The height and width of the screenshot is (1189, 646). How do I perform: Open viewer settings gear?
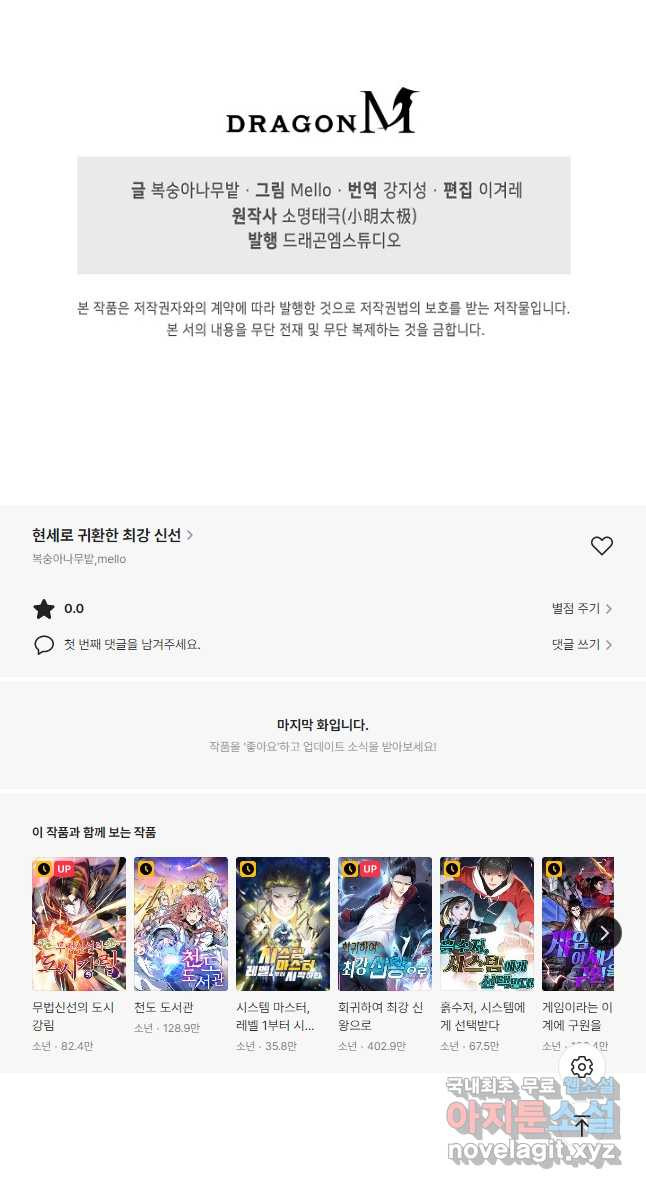pos(582,1066)
